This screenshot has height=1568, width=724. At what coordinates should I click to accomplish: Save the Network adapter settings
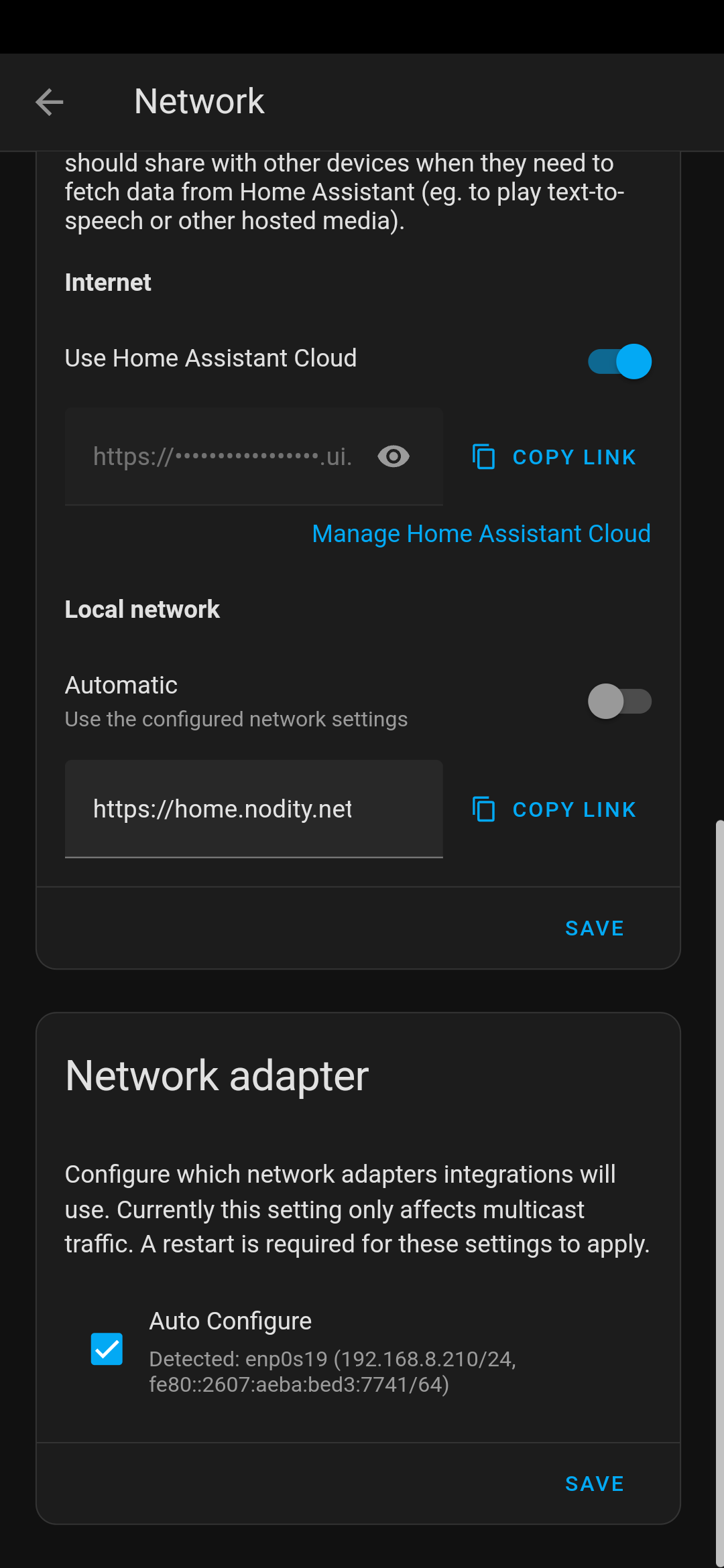point(595,1484)
